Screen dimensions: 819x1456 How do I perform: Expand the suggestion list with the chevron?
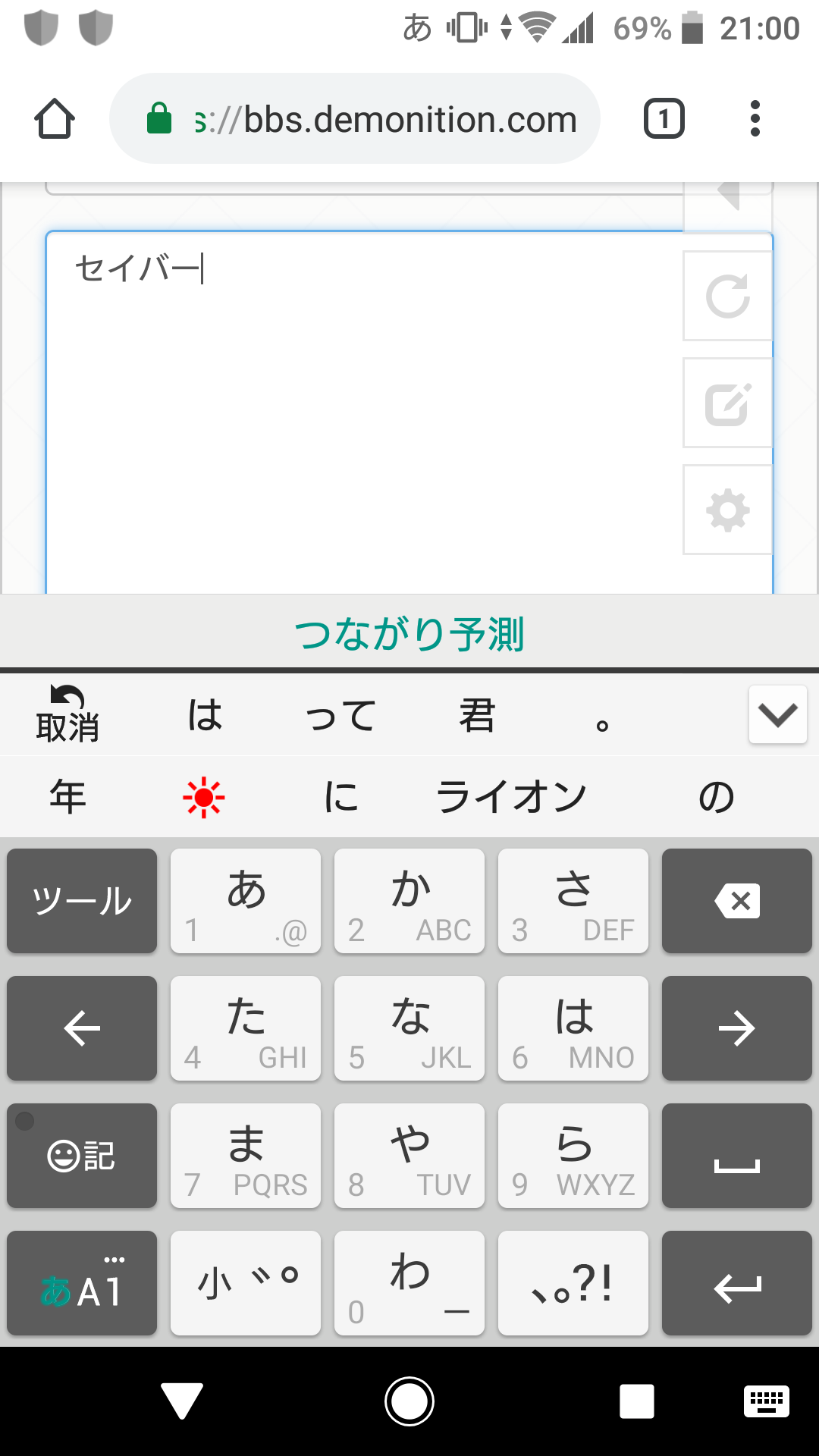pyautogui.click(x=777, y=714)
